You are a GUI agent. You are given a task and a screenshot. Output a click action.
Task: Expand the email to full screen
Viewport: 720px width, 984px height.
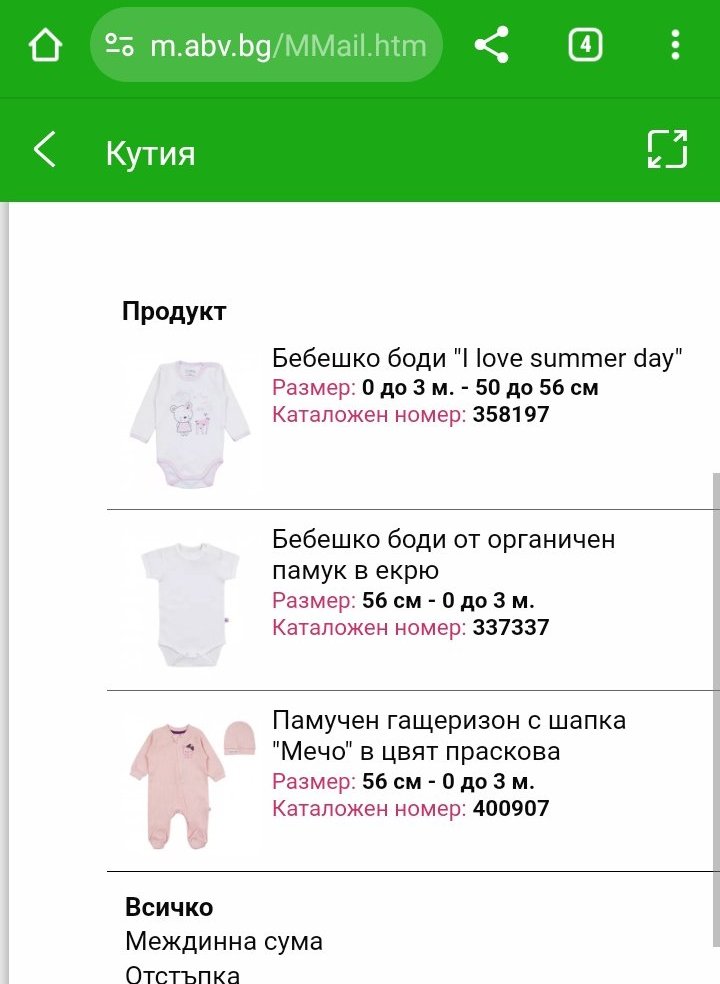pos(667,149)
